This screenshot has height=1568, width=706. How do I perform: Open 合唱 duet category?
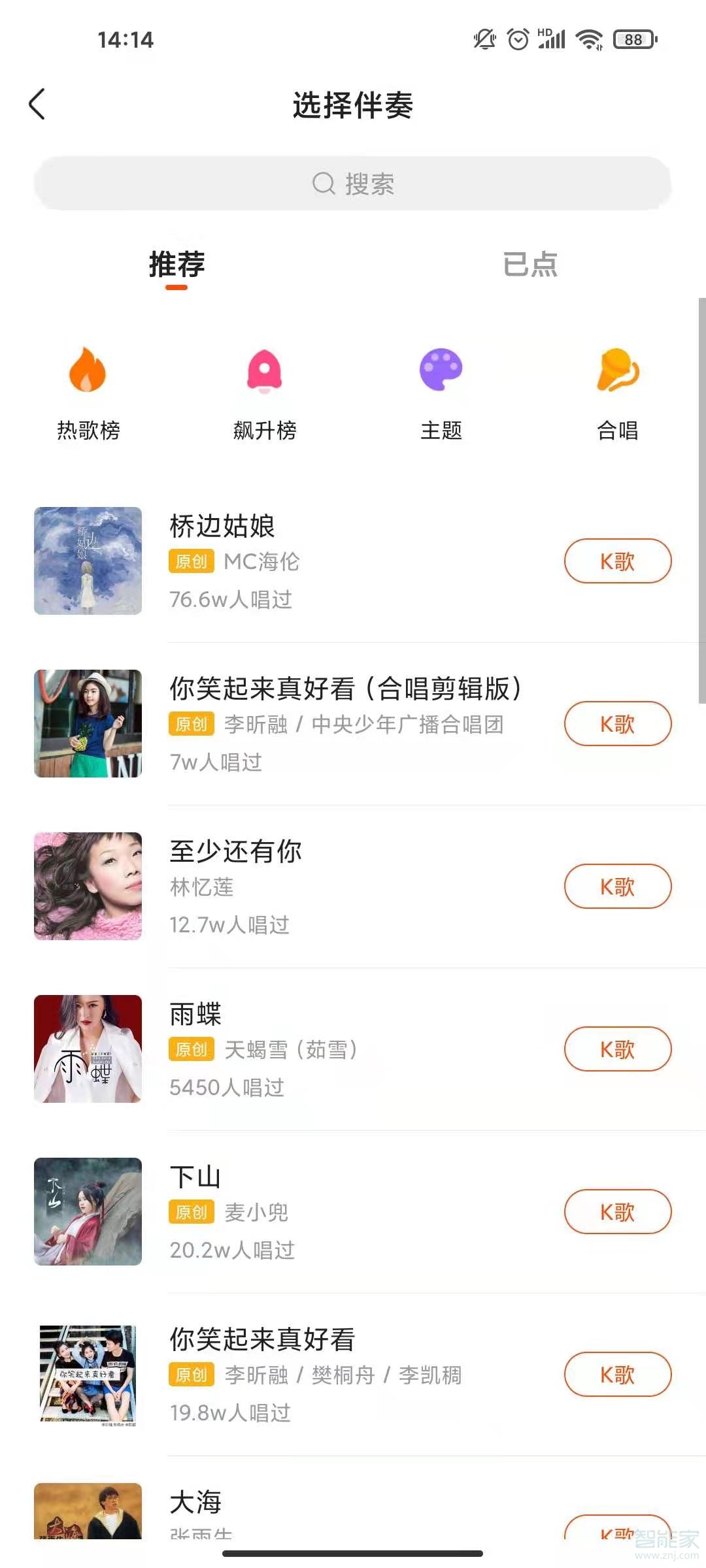618,393
